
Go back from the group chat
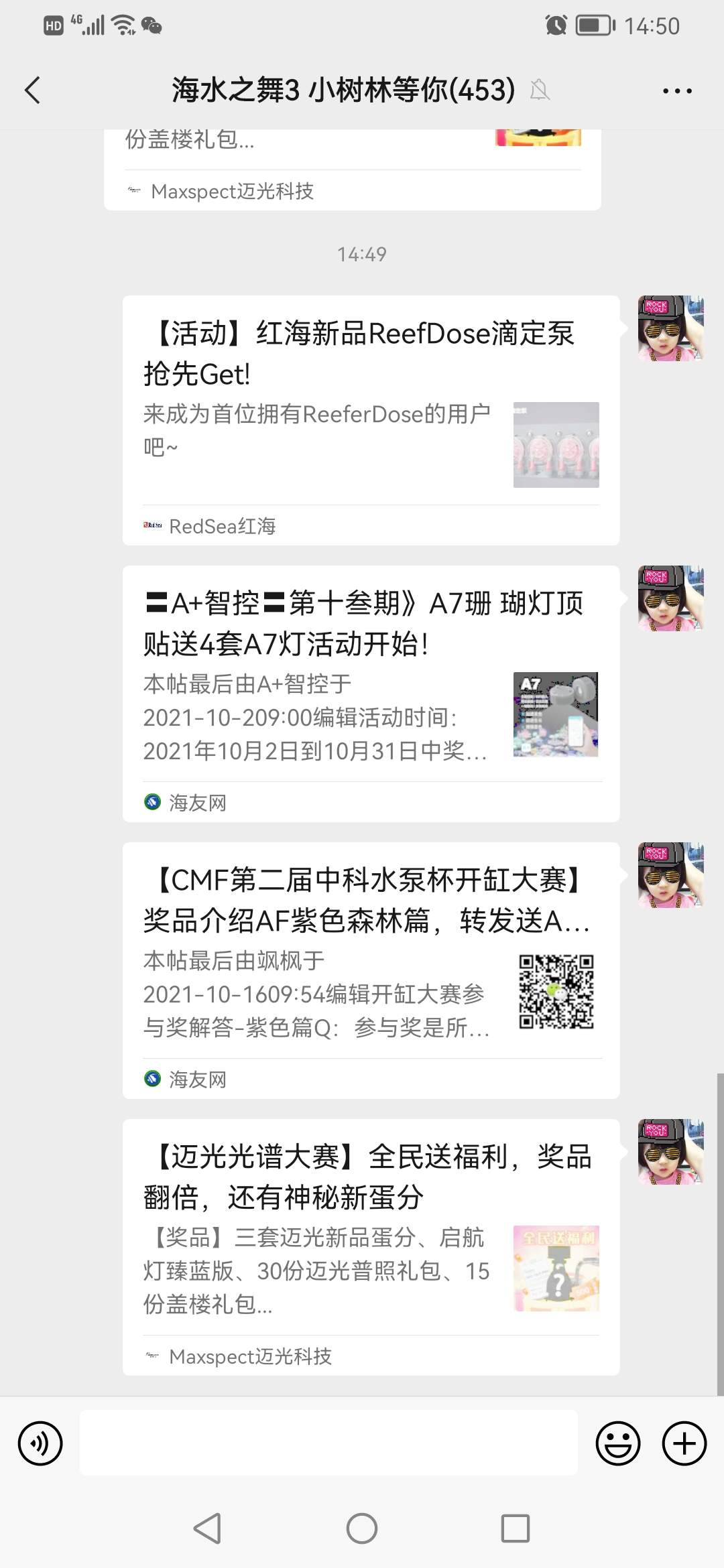tap(32, 90)
